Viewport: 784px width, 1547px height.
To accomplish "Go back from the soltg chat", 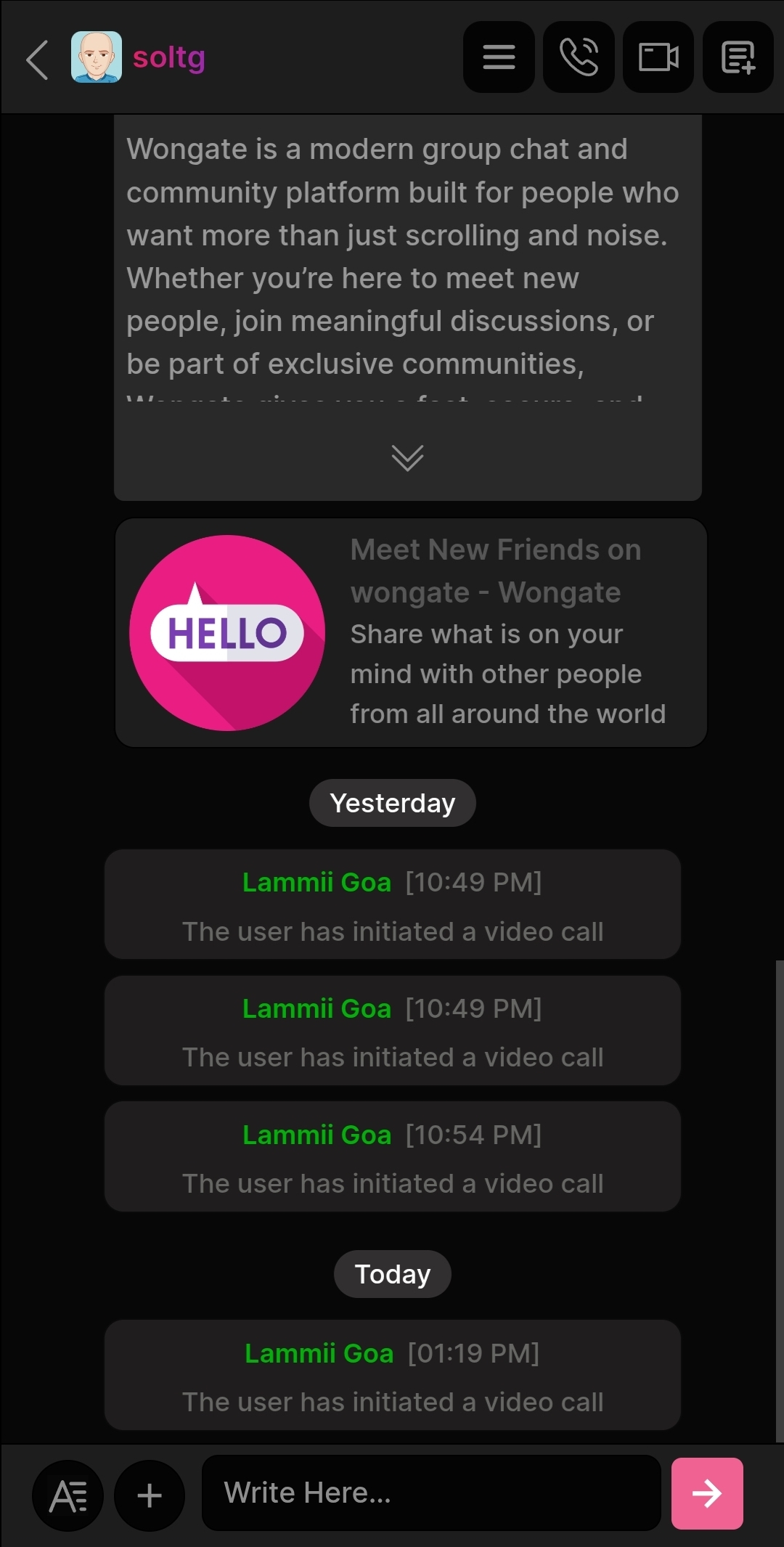I will [x=38, y=60].
